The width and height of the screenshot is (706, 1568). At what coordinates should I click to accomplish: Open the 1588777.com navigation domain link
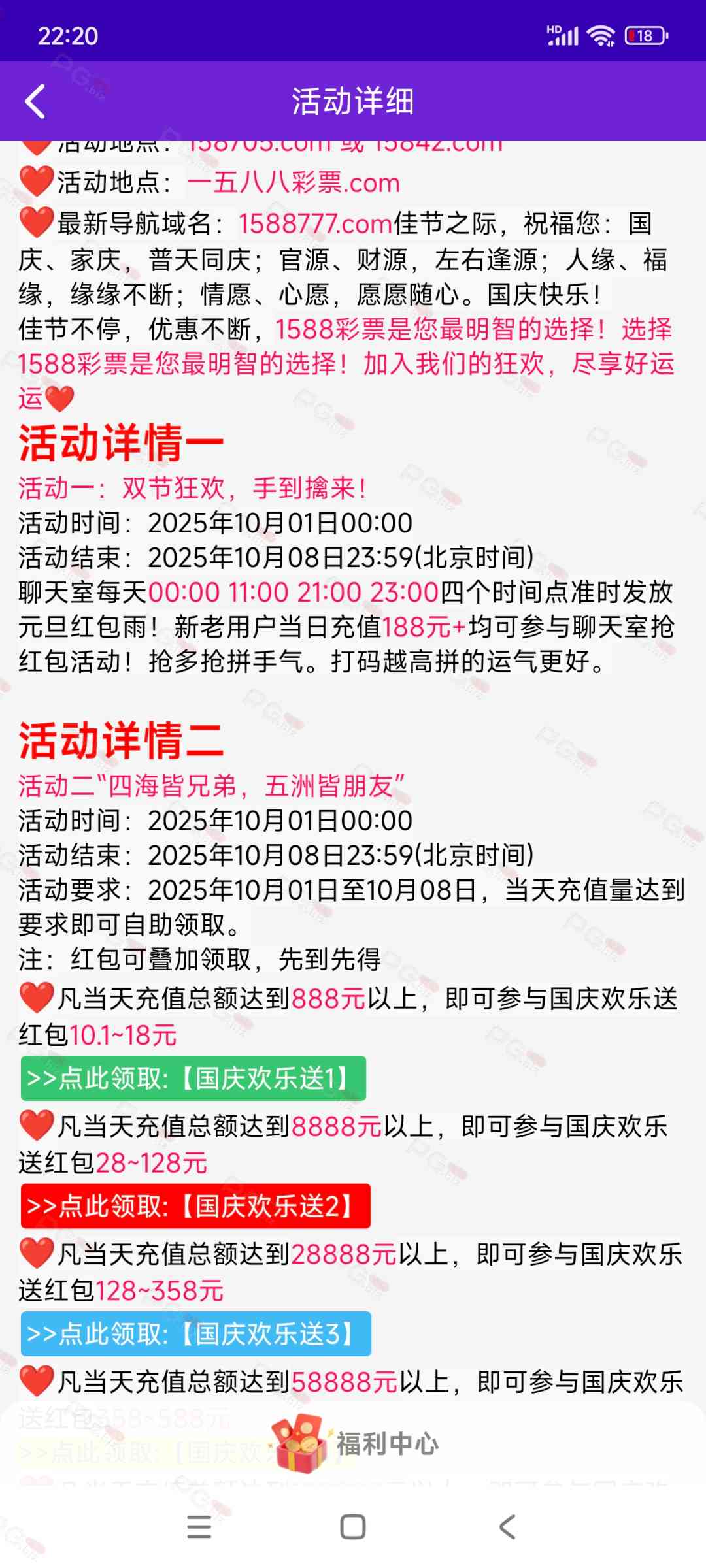[x=315, y=224]
